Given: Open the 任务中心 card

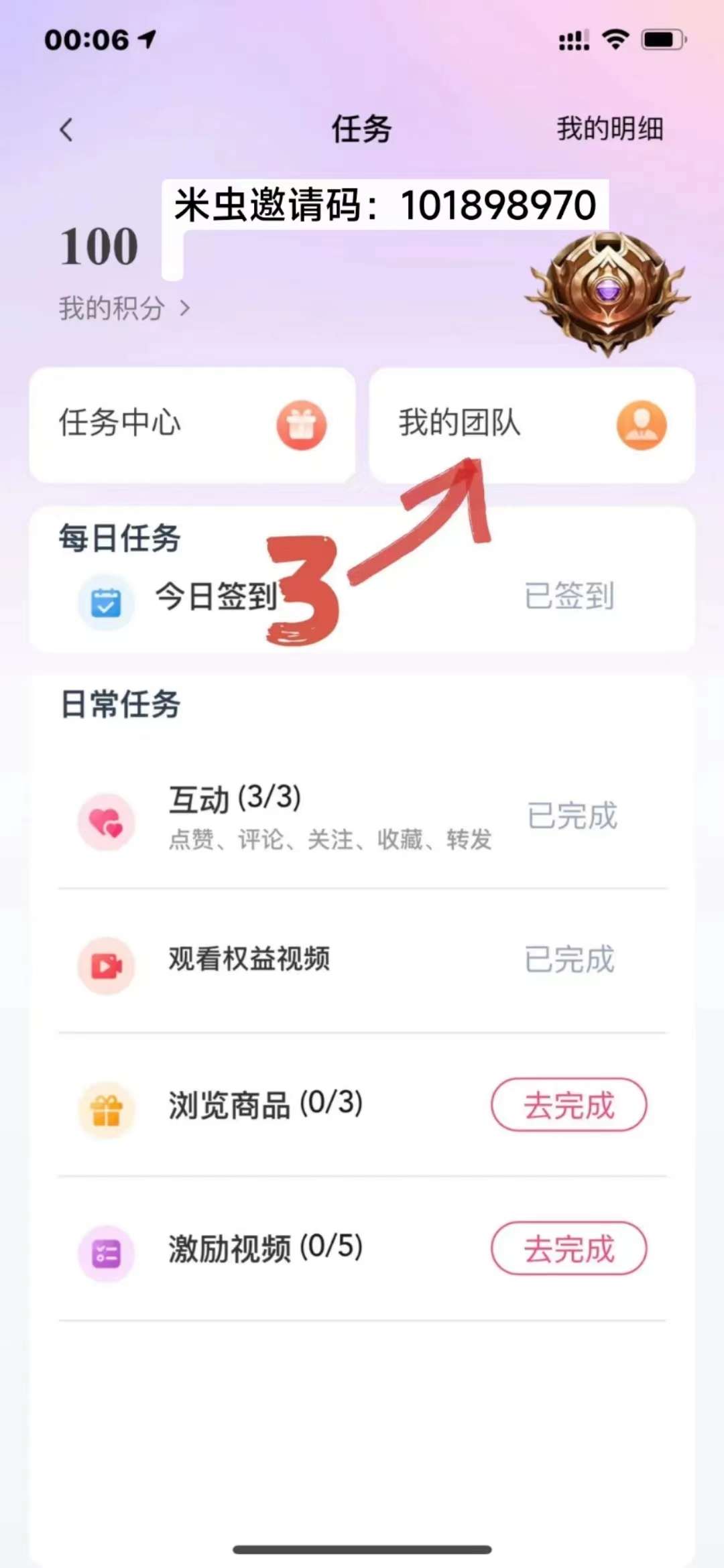Looking at the screenshot, I should (192, 425).
